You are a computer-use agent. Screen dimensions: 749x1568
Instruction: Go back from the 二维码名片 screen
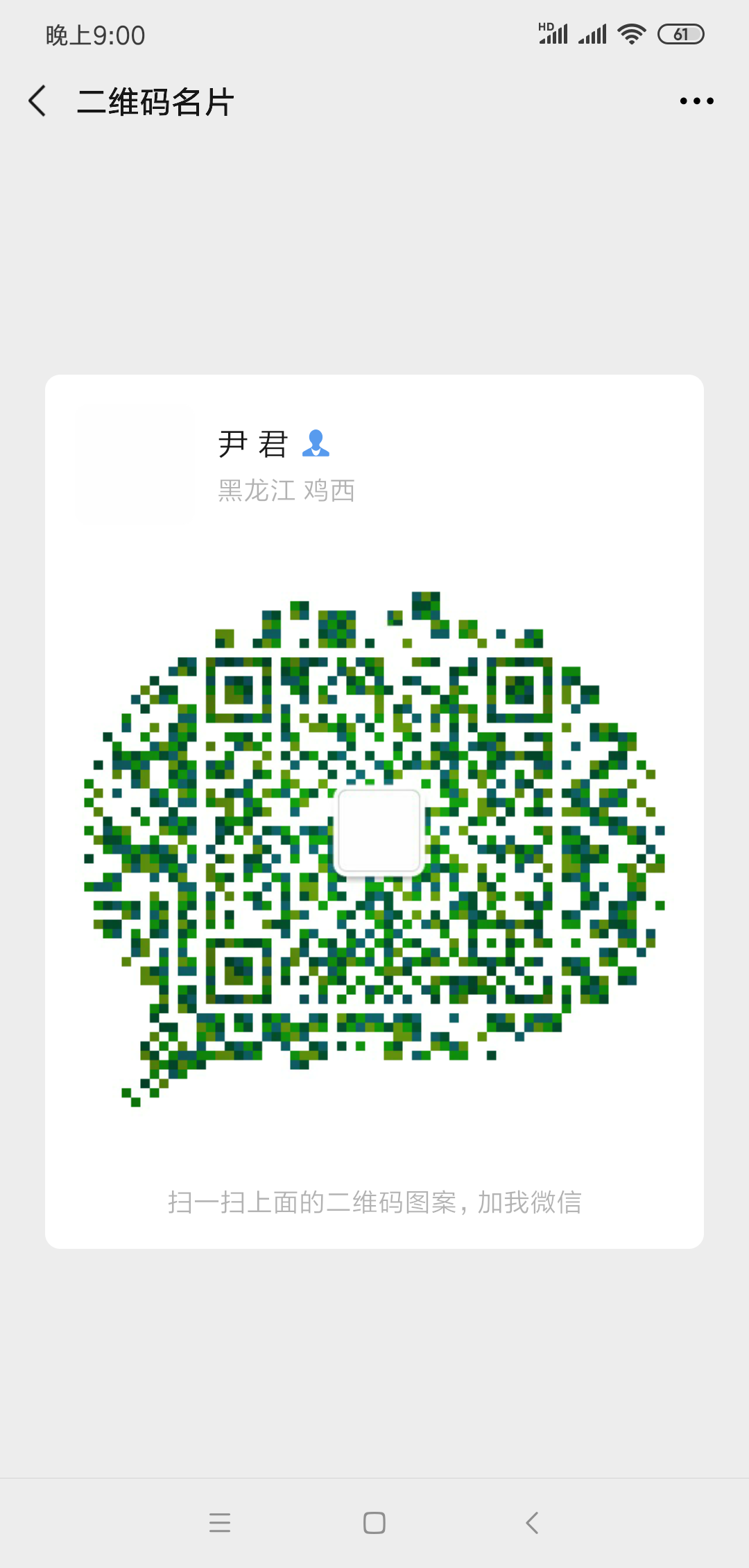coord(38,101)
